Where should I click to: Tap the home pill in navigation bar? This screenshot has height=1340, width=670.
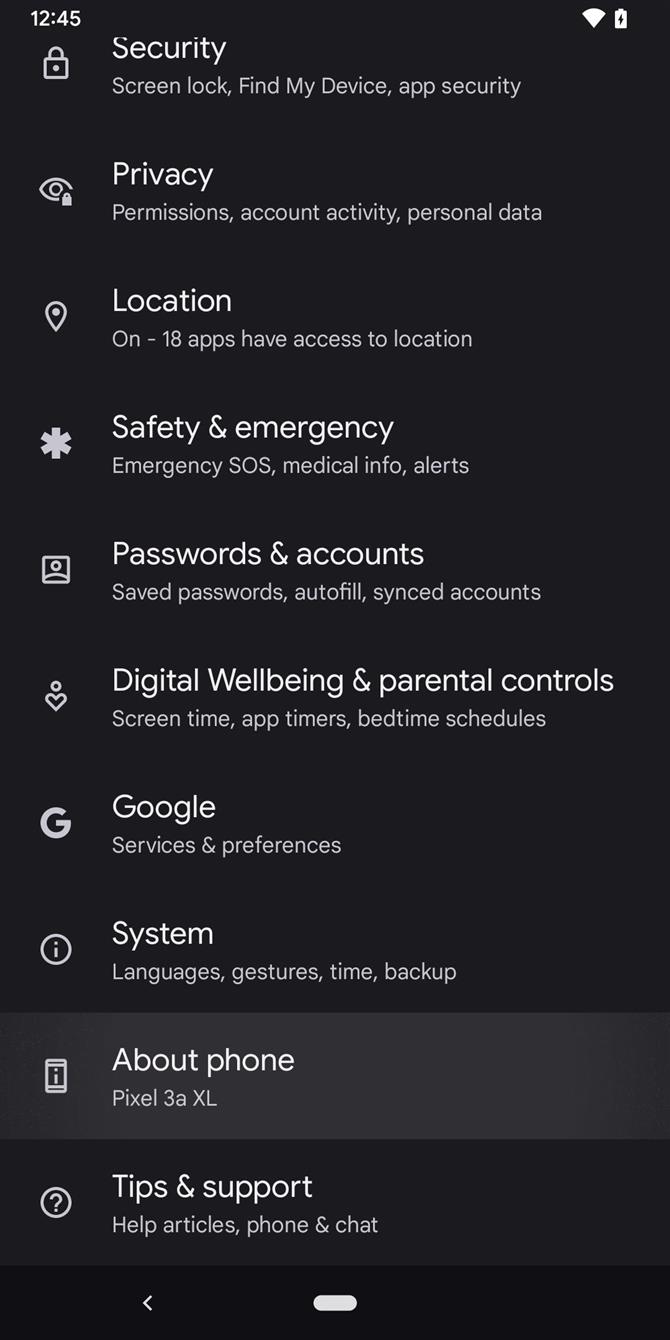tap(335, 1302)
